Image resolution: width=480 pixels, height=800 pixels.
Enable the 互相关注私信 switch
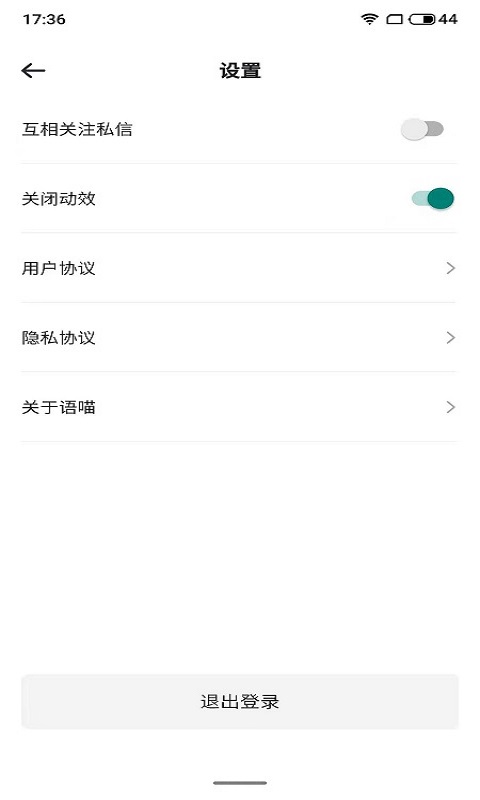click(x=422, y=129)
